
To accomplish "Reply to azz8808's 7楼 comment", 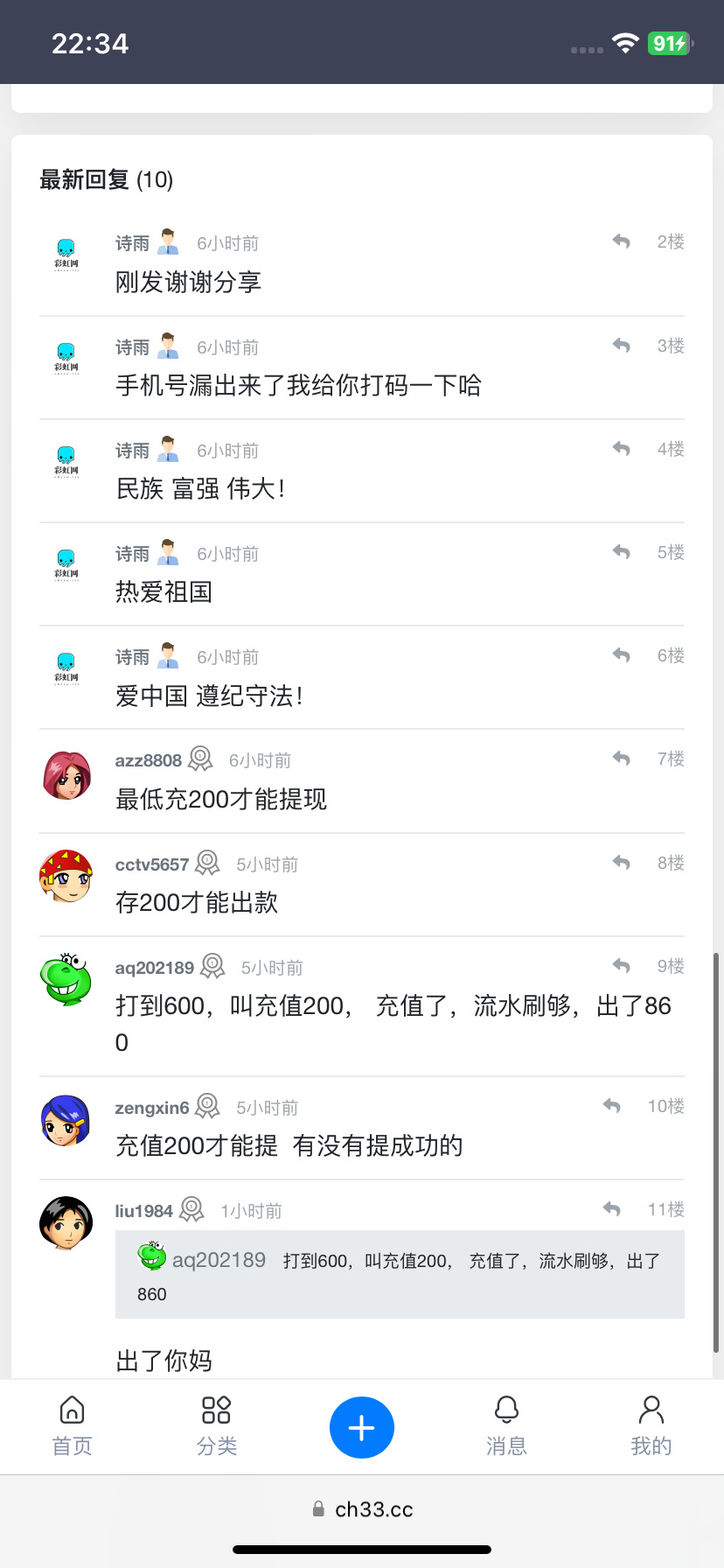I will [x=622, y=759].
